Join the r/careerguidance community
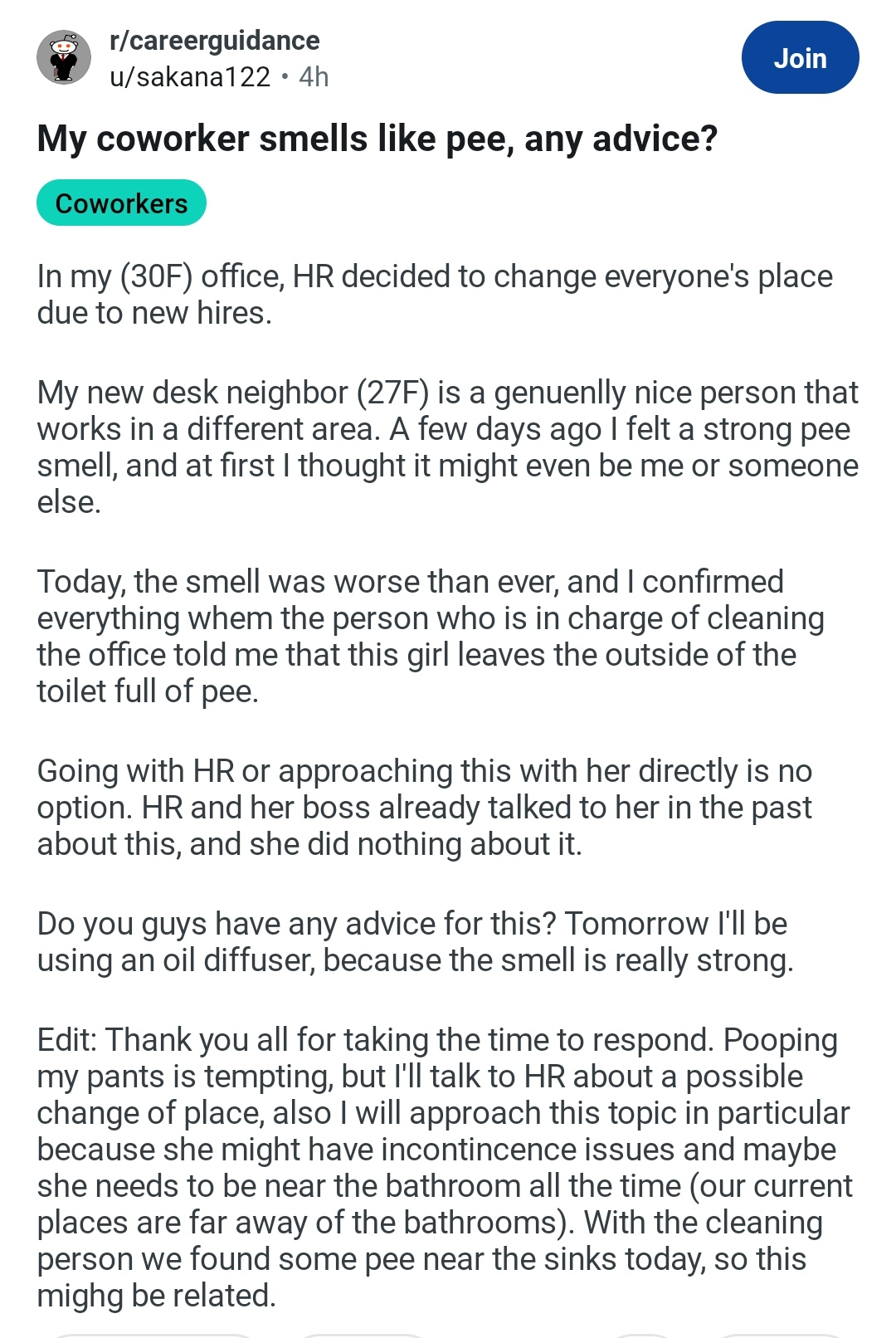 click(x=800, y=58)
